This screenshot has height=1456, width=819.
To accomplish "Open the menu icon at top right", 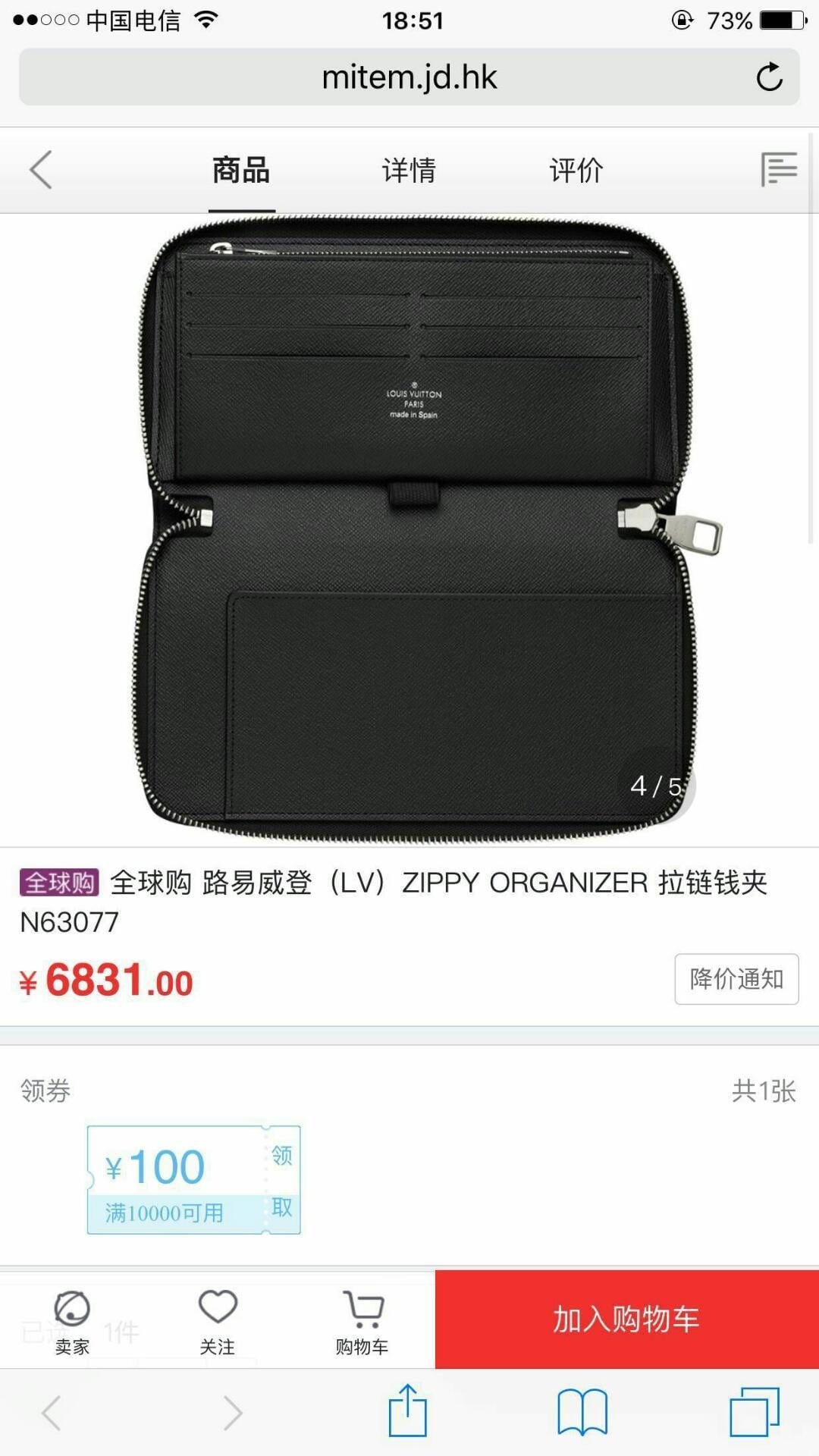I will click(x=779, y=169).
